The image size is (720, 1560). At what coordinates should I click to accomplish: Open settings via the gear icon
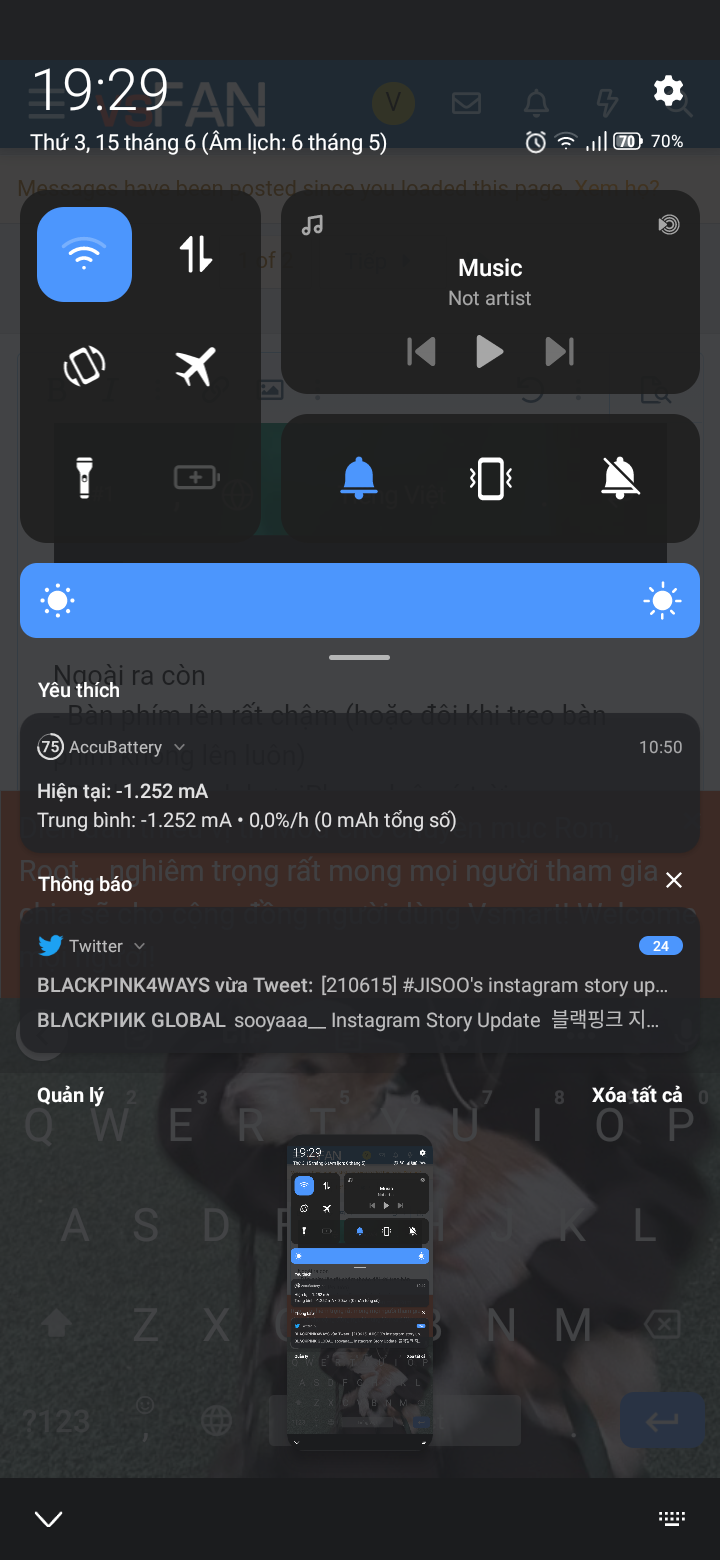pyautogui.click(x=668, y=91)
